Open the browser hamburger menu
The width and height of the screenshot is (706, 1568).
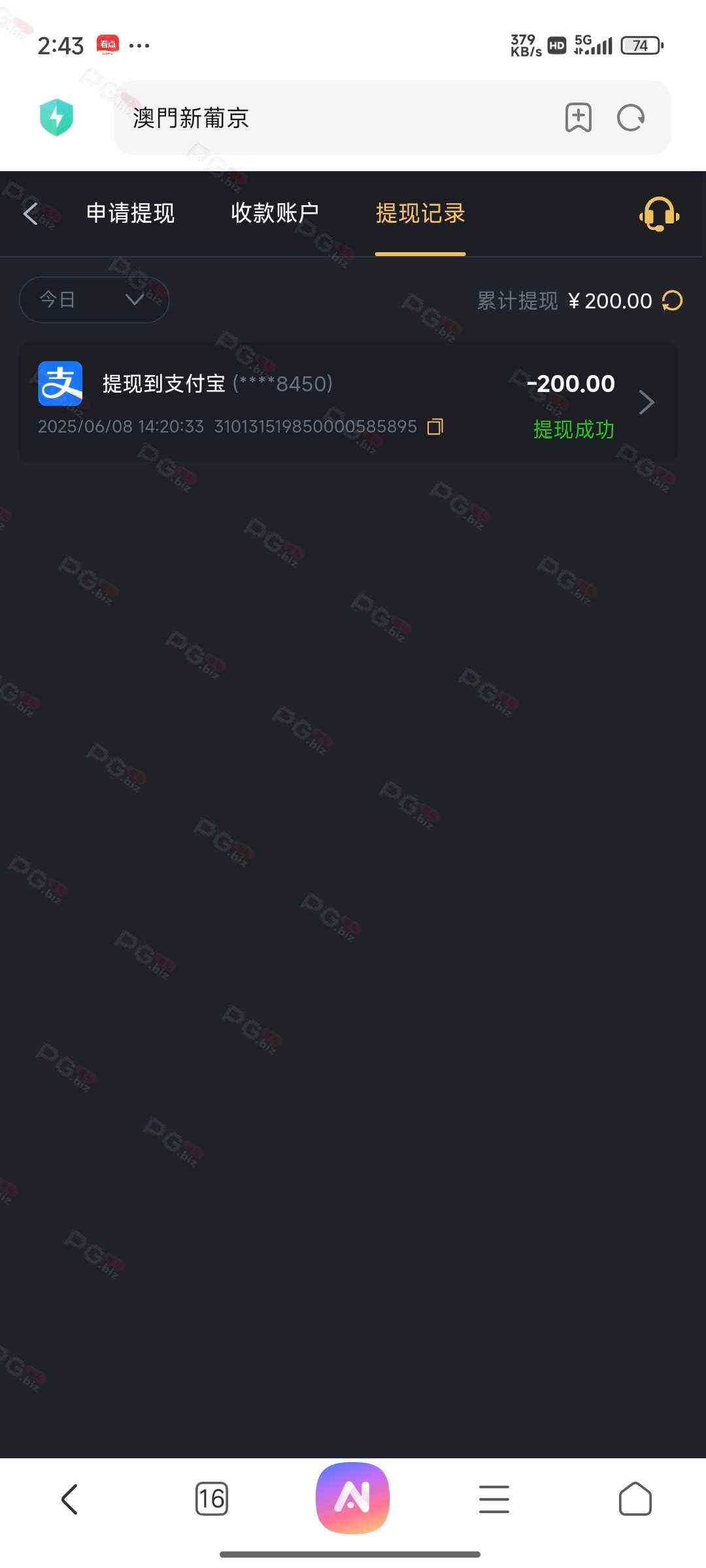[x=494, y=1499]
